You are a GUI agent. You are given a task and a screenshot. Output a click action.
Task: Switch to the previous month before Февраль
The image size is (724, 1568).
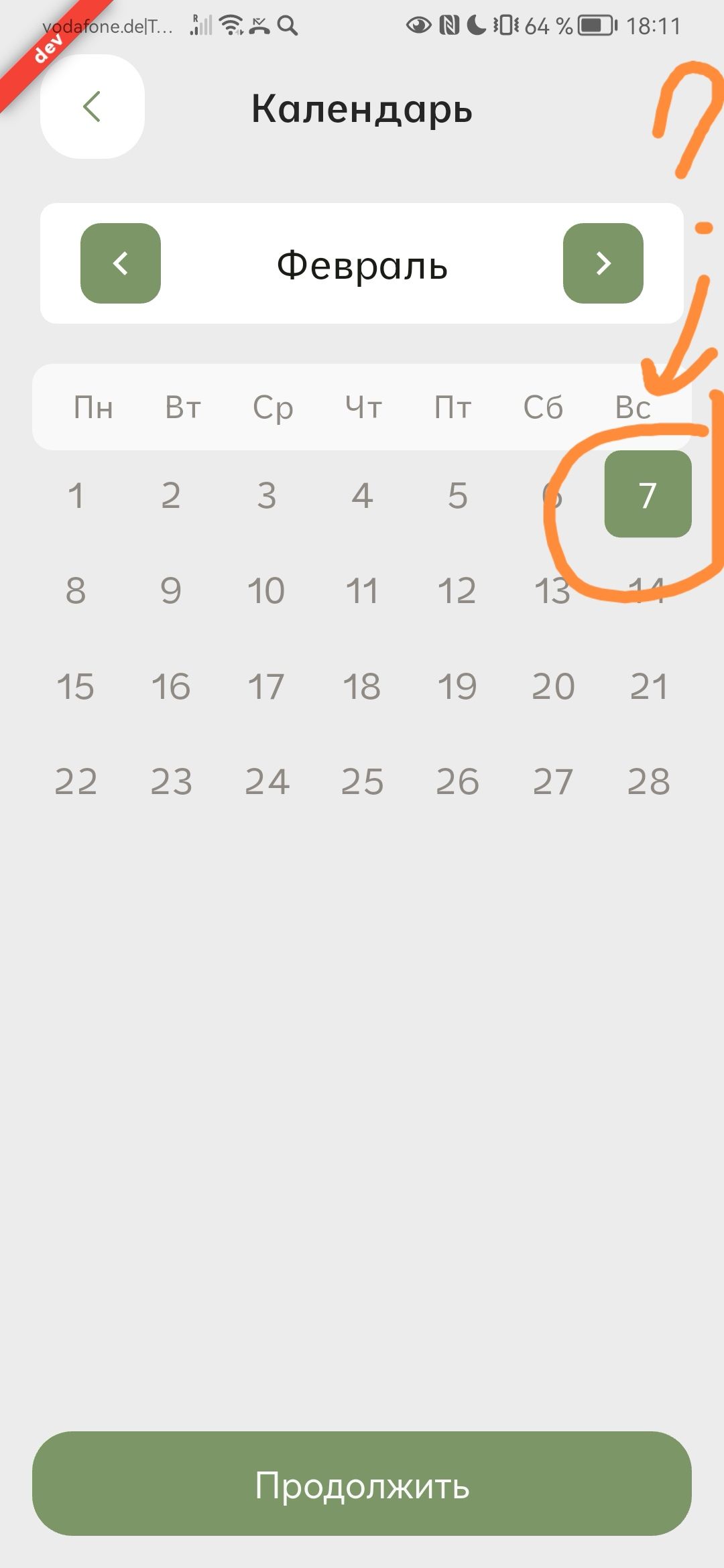tap(121, 263)
